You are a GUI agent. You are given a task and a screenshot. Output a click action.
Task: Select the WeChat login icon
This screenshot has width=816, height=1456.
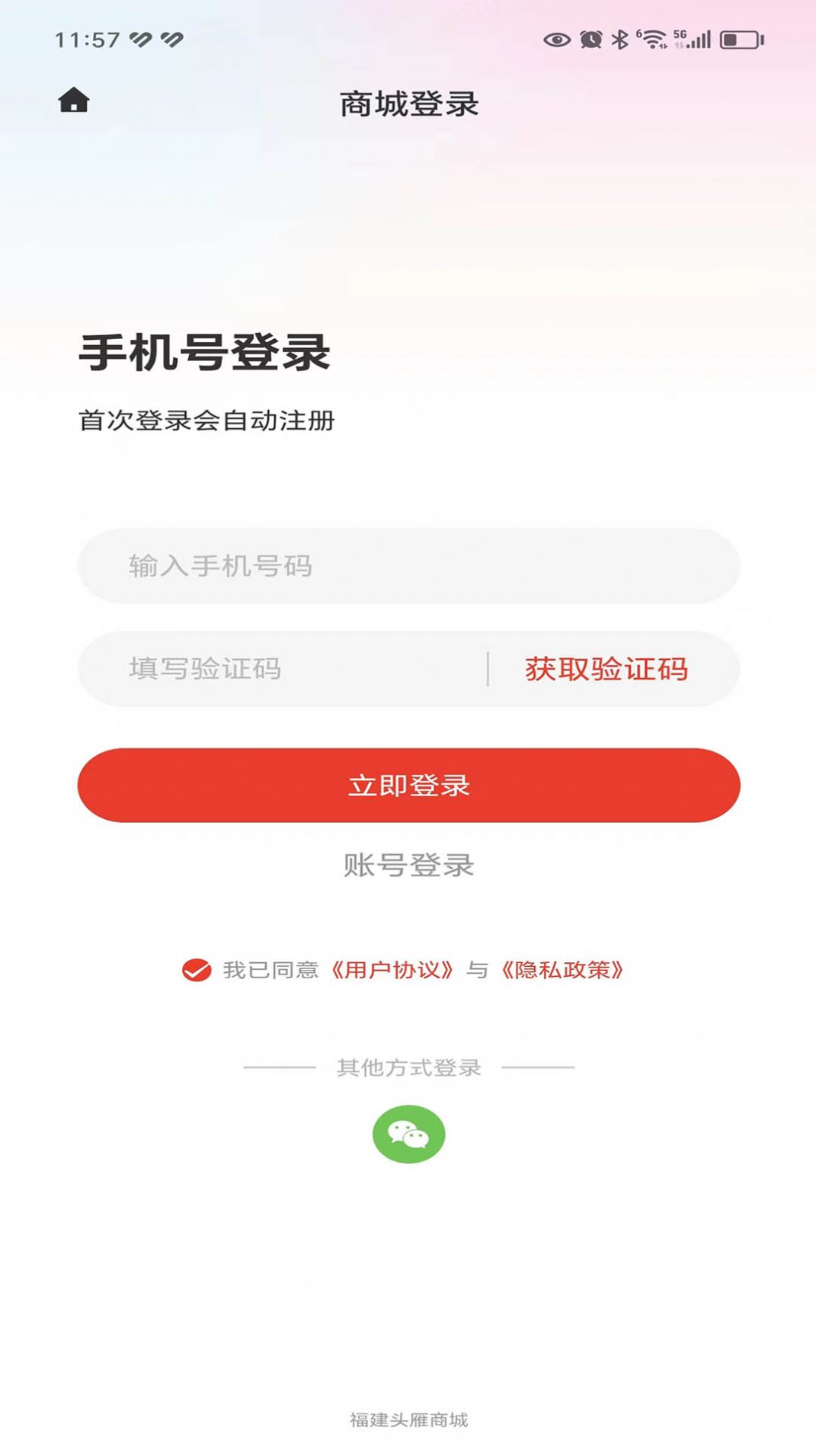408,1134
